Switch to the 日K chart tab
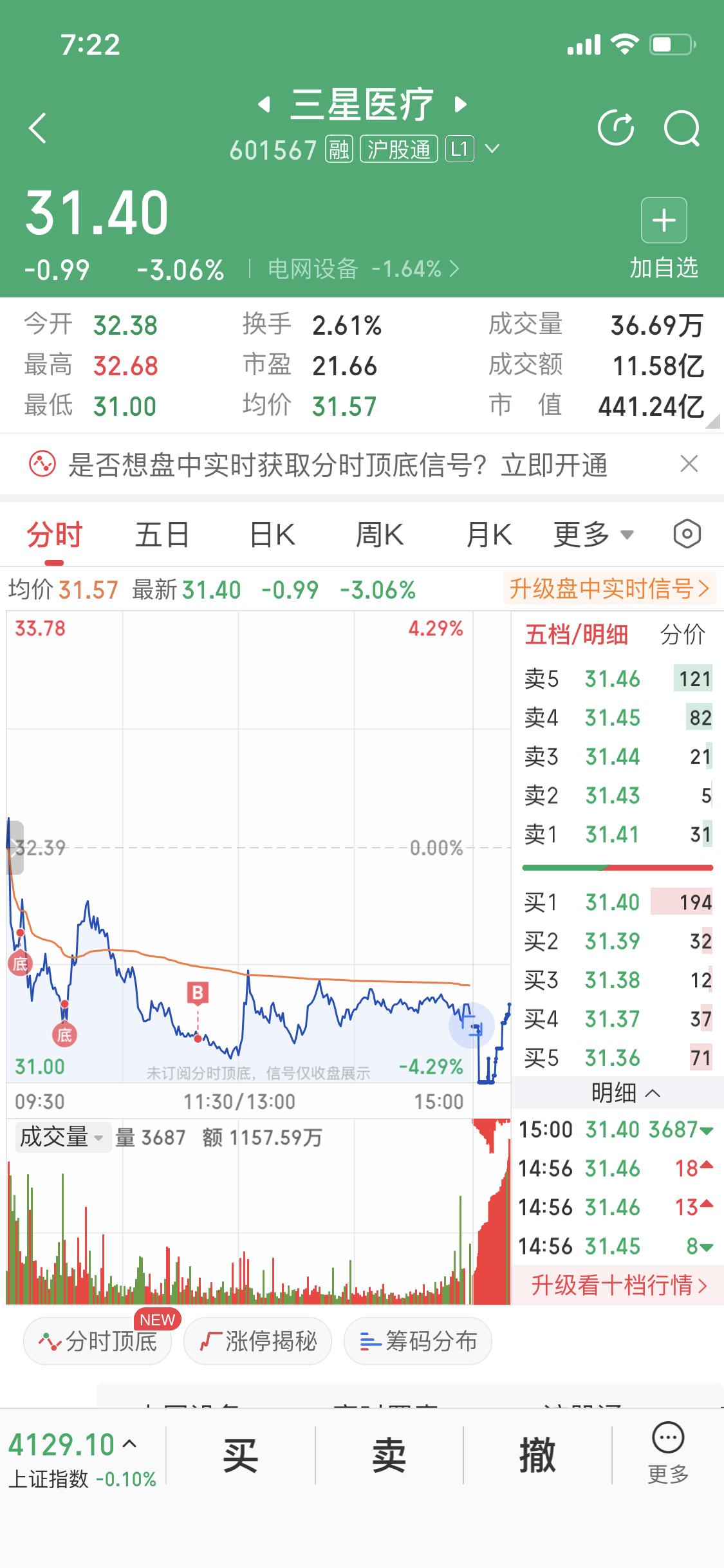This screenshot has width=724, height=1568. point(272,535)
